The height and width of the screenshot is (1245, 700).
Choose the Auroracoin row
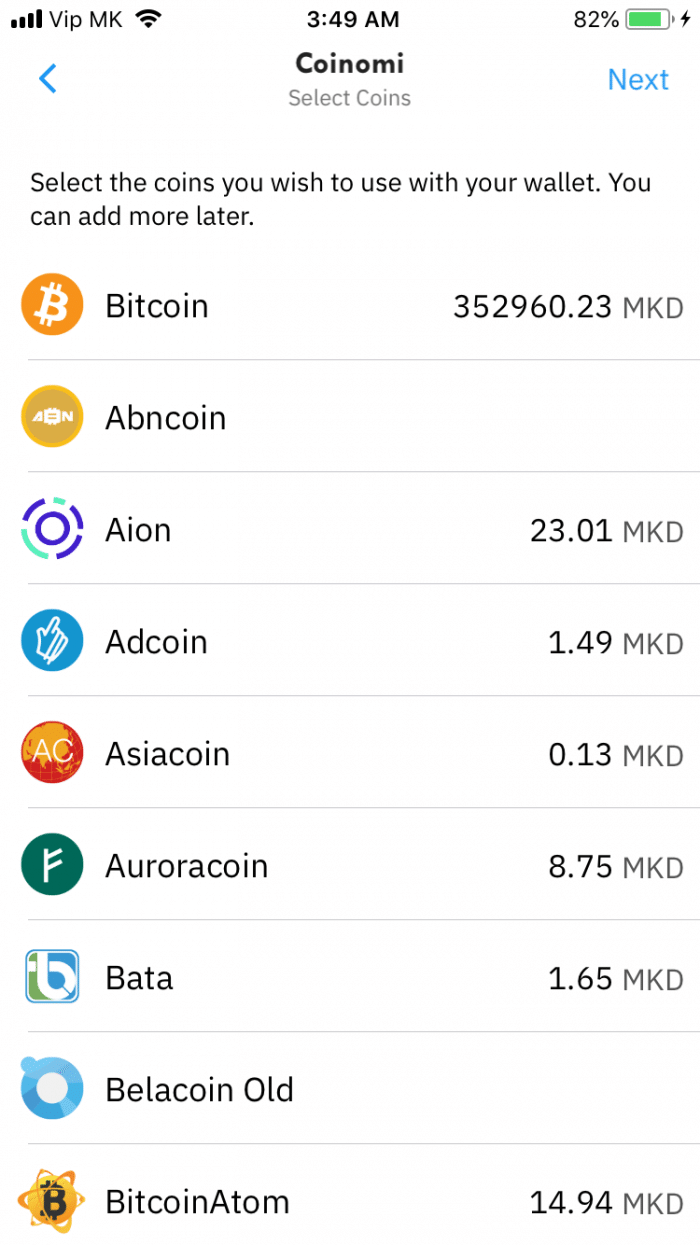click(x=350, y=865)
